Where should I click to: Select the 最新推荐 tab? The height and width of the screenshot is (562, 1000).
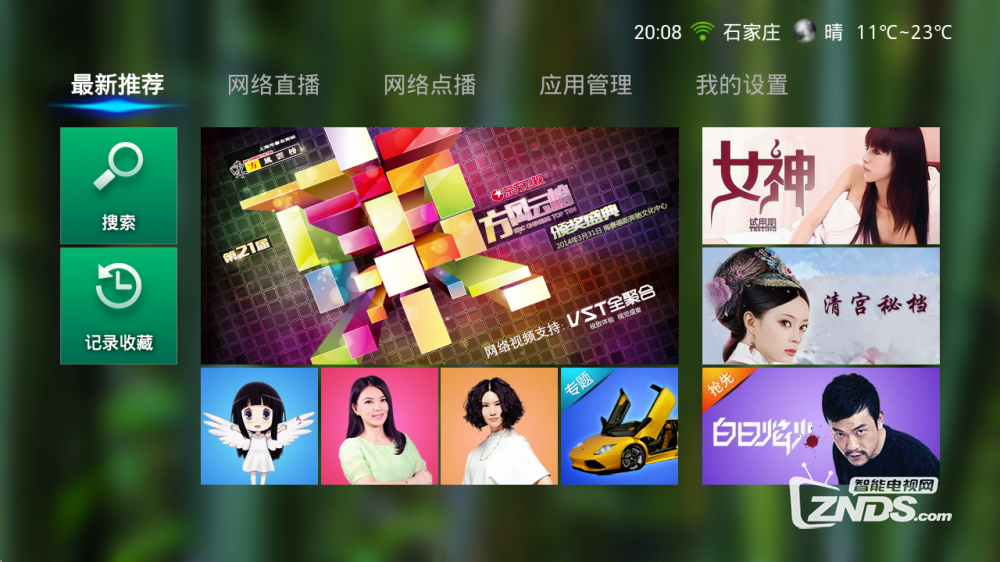(x=117, y=85)
